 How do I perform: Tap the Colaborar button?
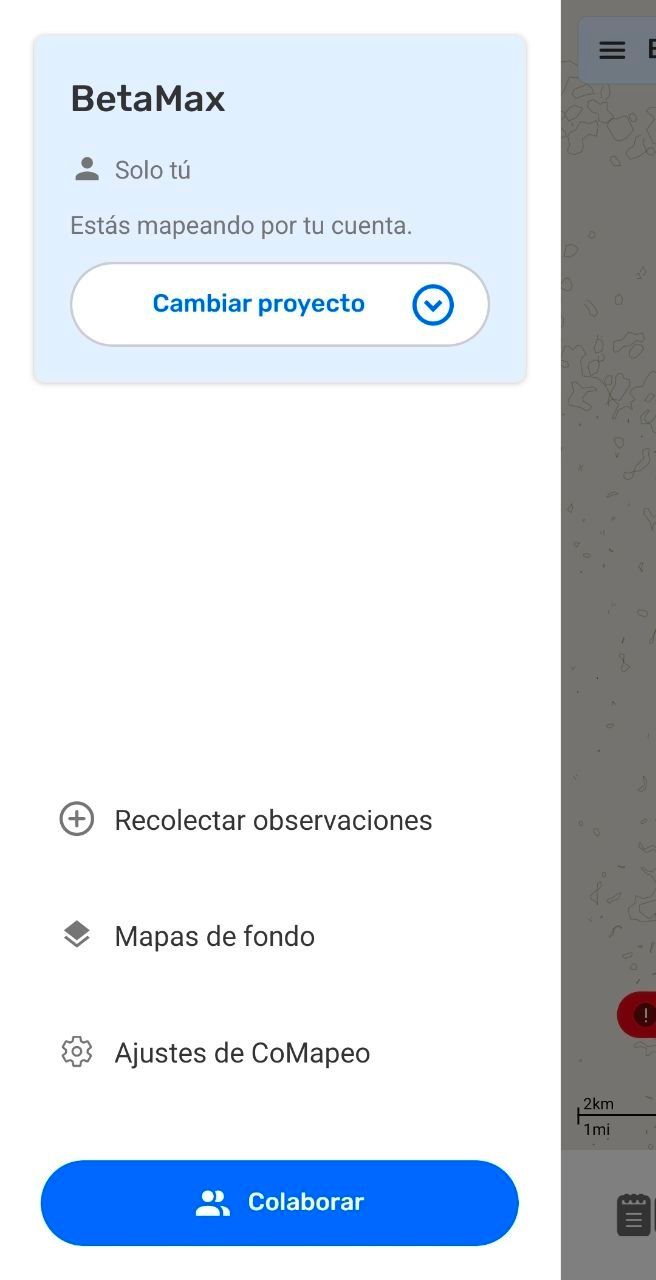pyautogui.click(x=279, y=1202)
